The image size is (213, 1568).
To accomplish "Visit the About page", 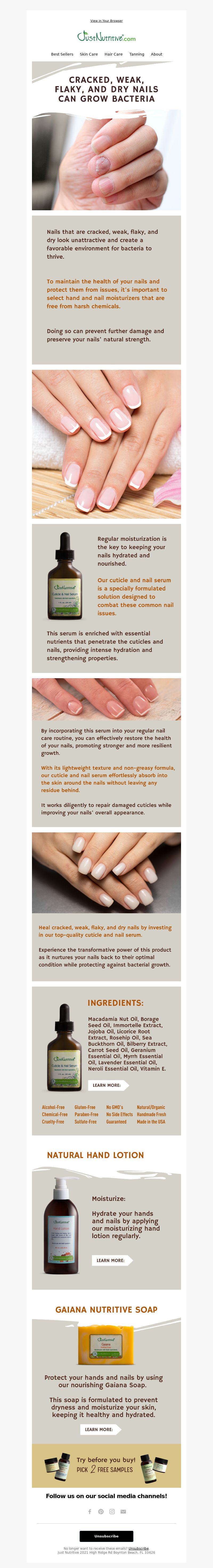I will click(x=157, y=54).
